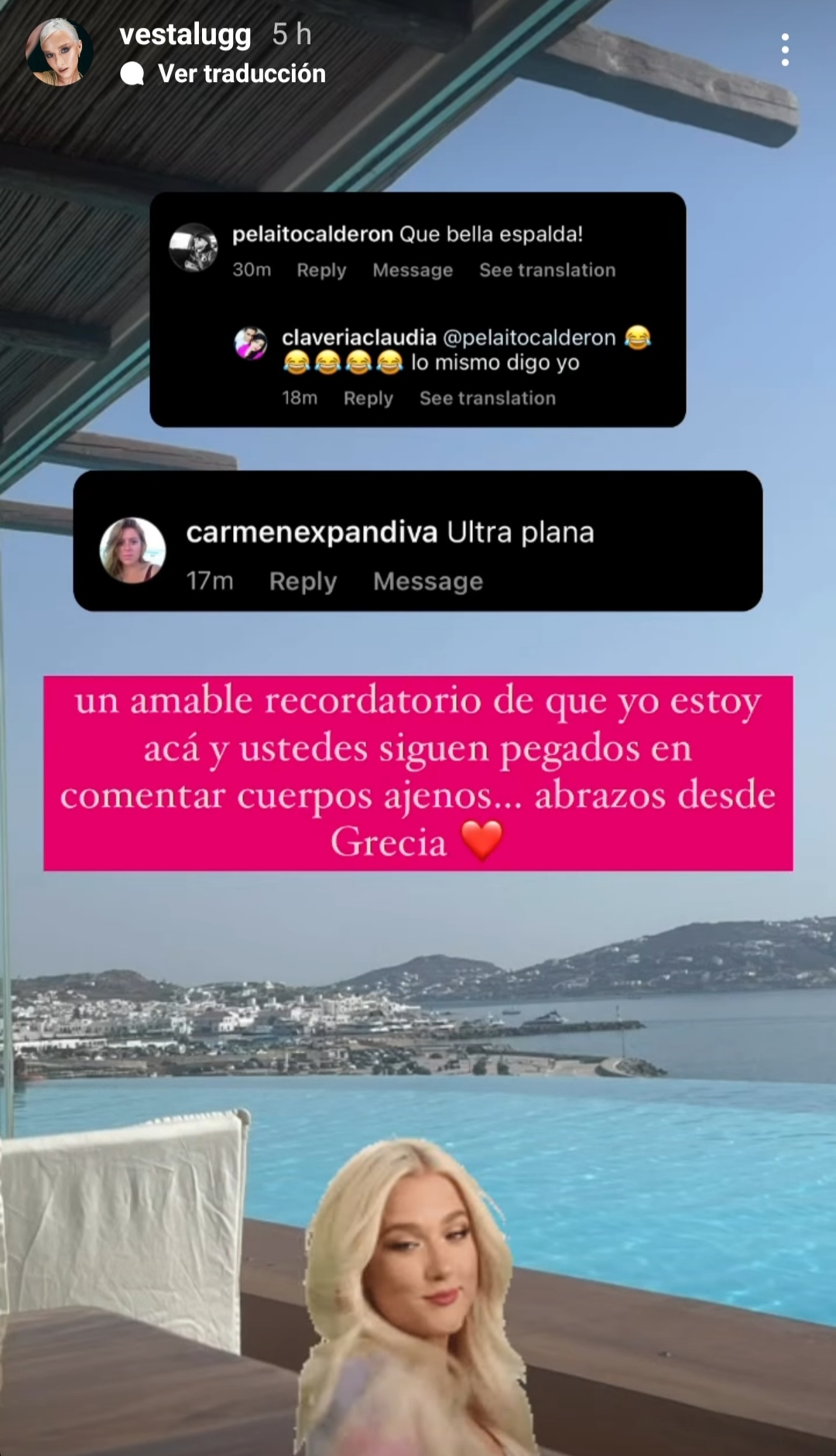Tap vestalugg's profile avatar
Image resolution: width=836 pixels, height=1456 pixels.
point(59,51)
